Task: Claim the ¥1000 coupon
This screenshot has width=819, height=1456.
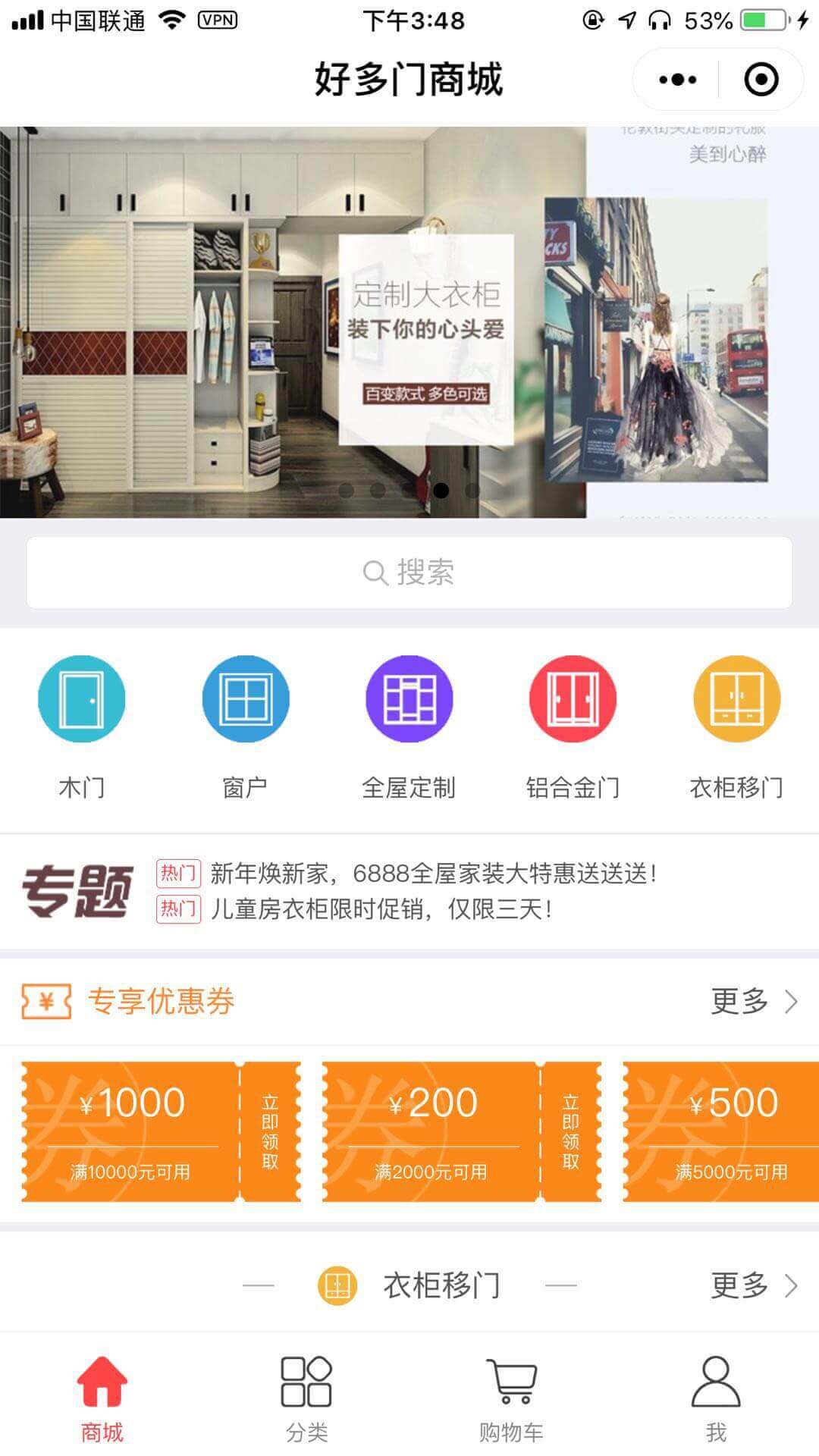Action: tap(269, 1131)
